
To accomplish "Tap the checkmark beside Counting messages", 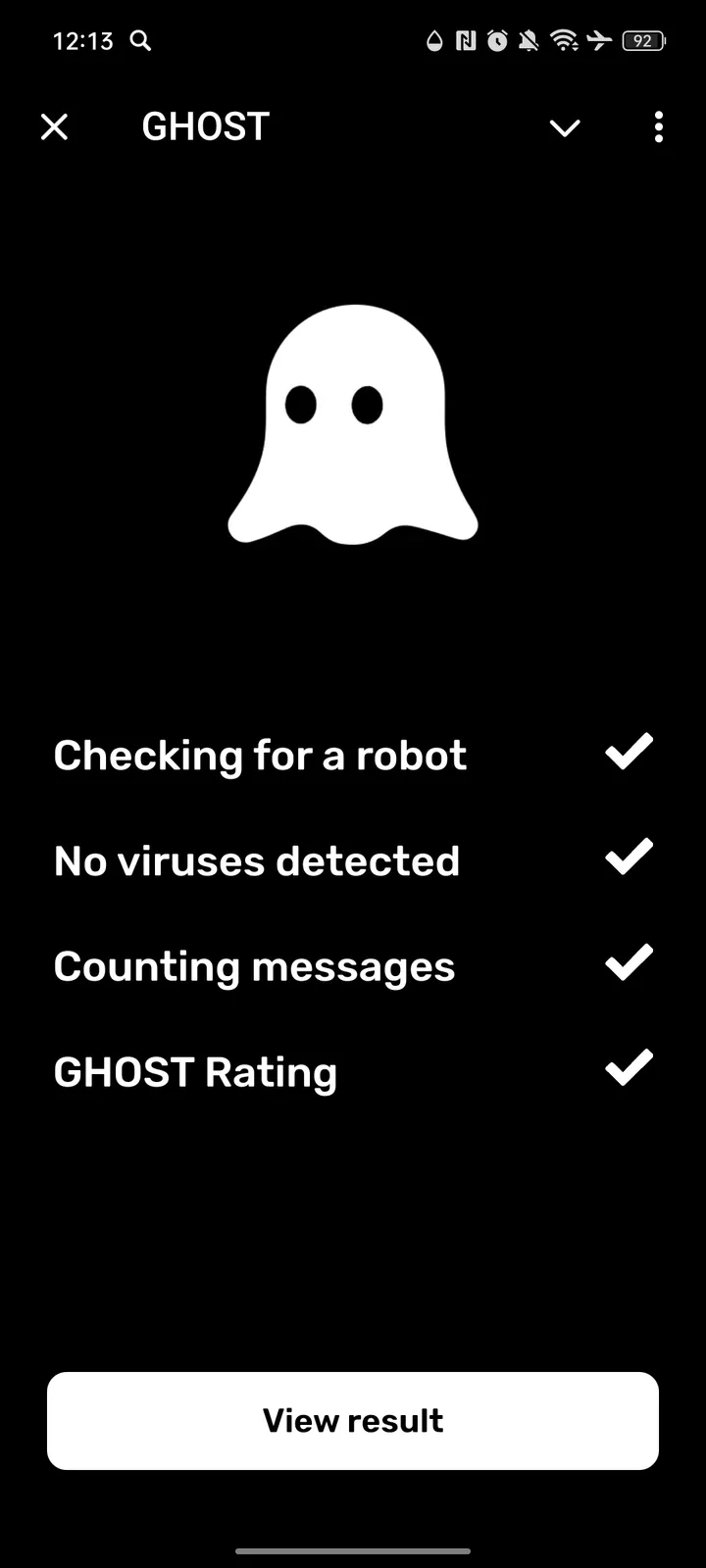I will (629, 962).
